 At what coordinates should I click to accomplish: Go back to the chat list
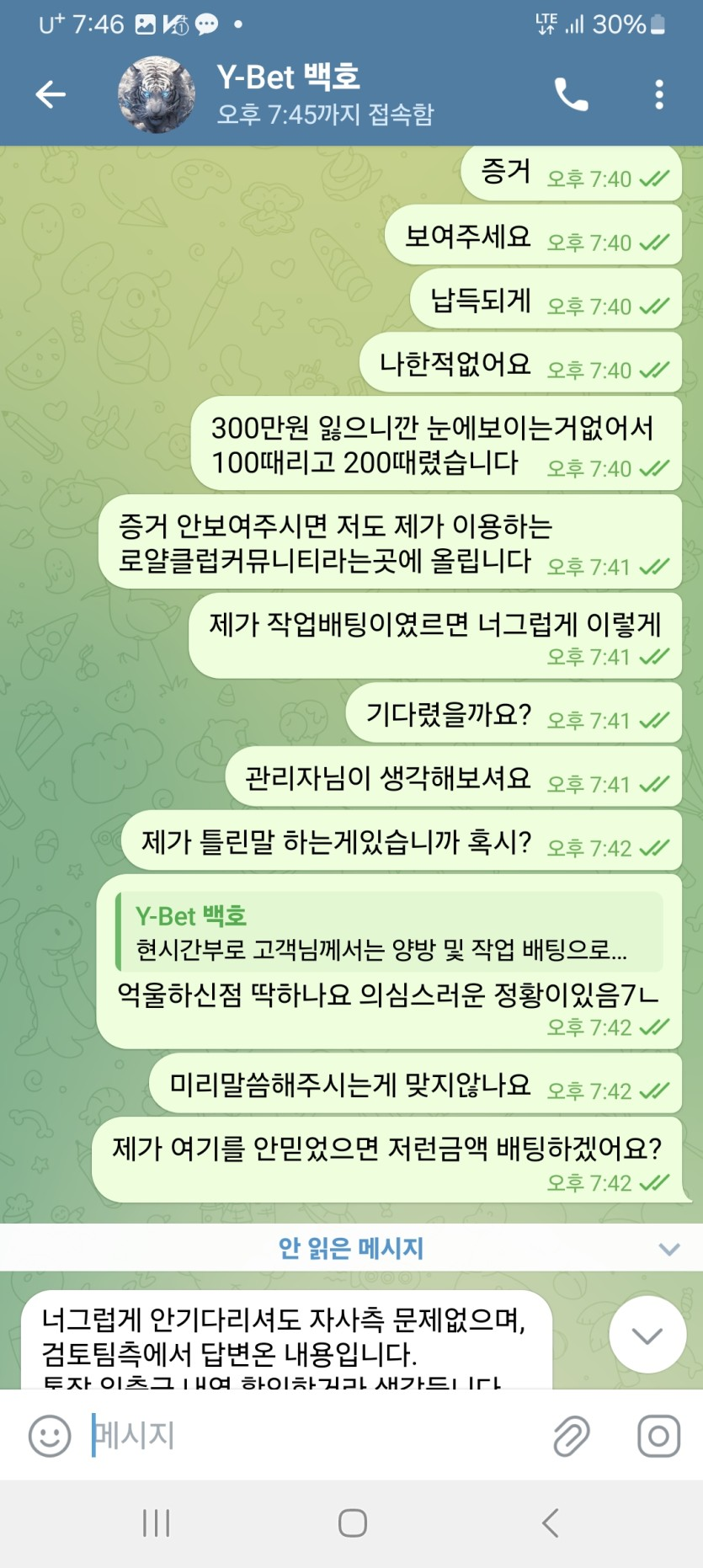click(x=51, y=94)
